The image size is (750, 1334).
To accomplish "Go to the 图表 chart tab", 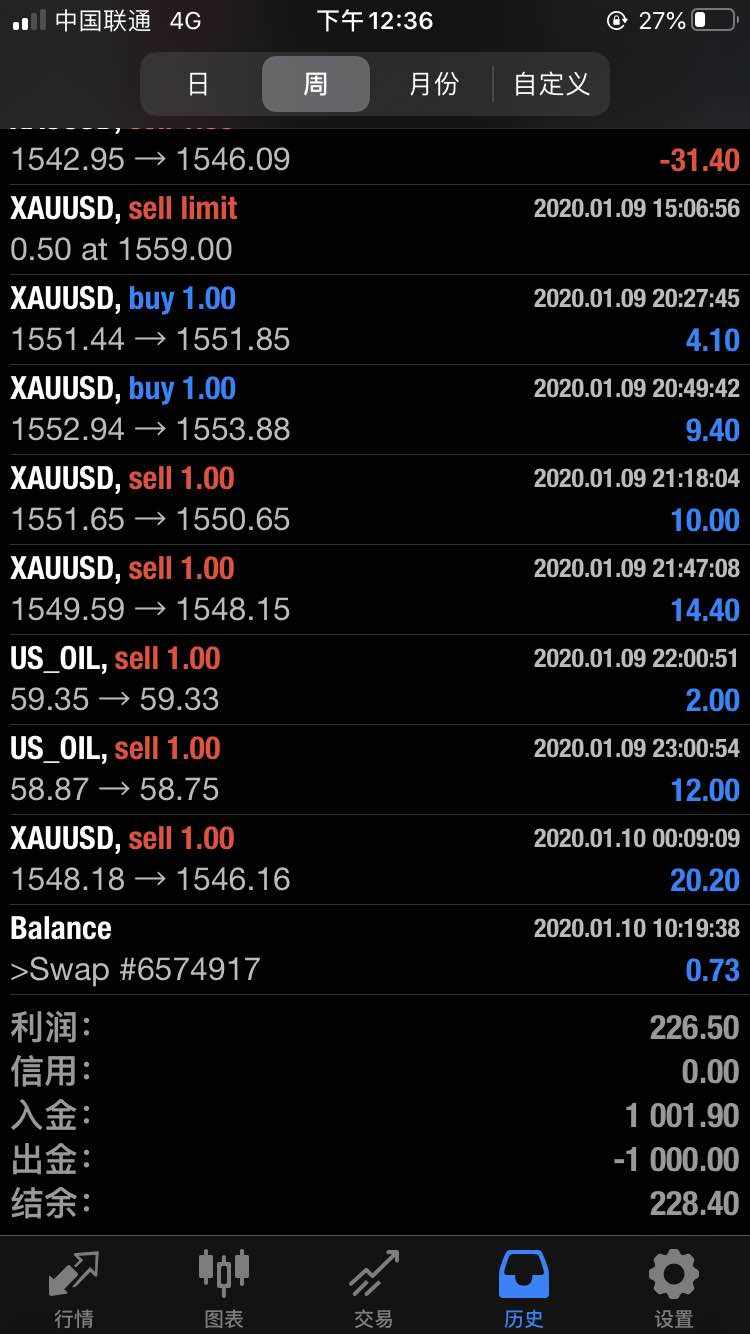I will click(x=224, y=1288).
